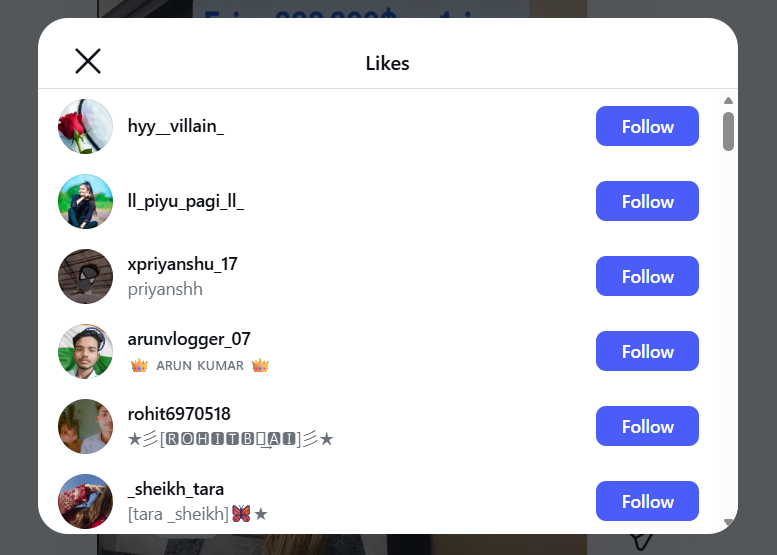This screenshot has height=555, width=777.
Task: Follow _sheikh_tara
Action: 647,502
